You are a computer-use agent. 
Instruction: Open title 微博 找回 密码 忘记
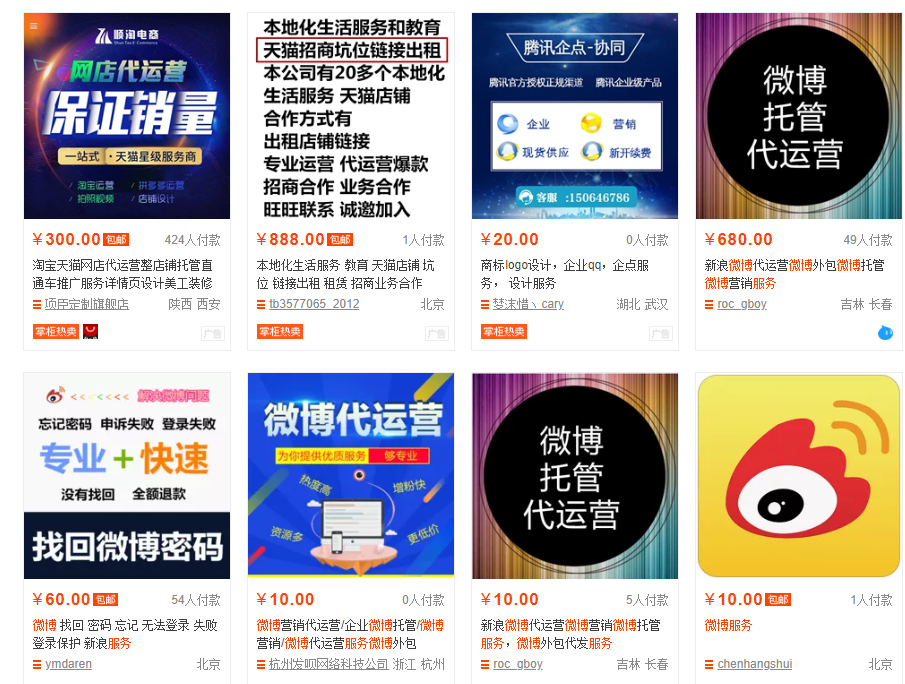pyautogui.click(x=124, y=634)
